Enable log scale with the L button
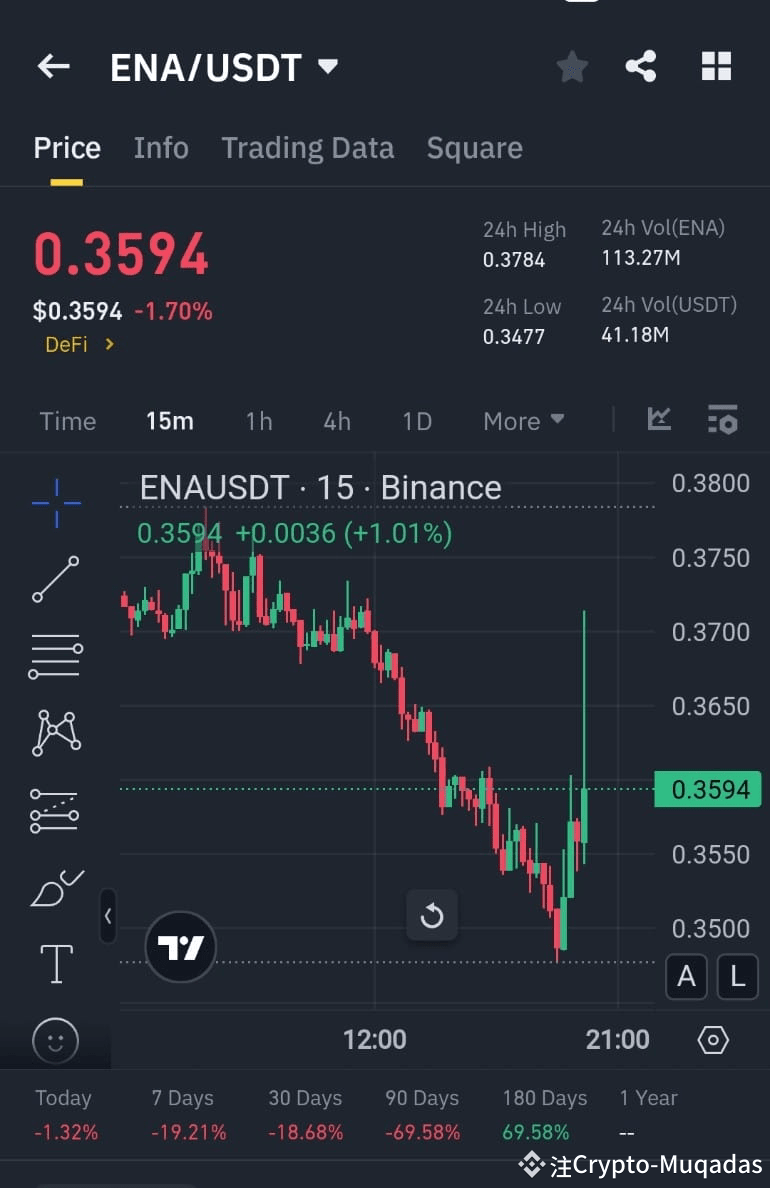This screenshot has width=770, height=1188. 737,977
